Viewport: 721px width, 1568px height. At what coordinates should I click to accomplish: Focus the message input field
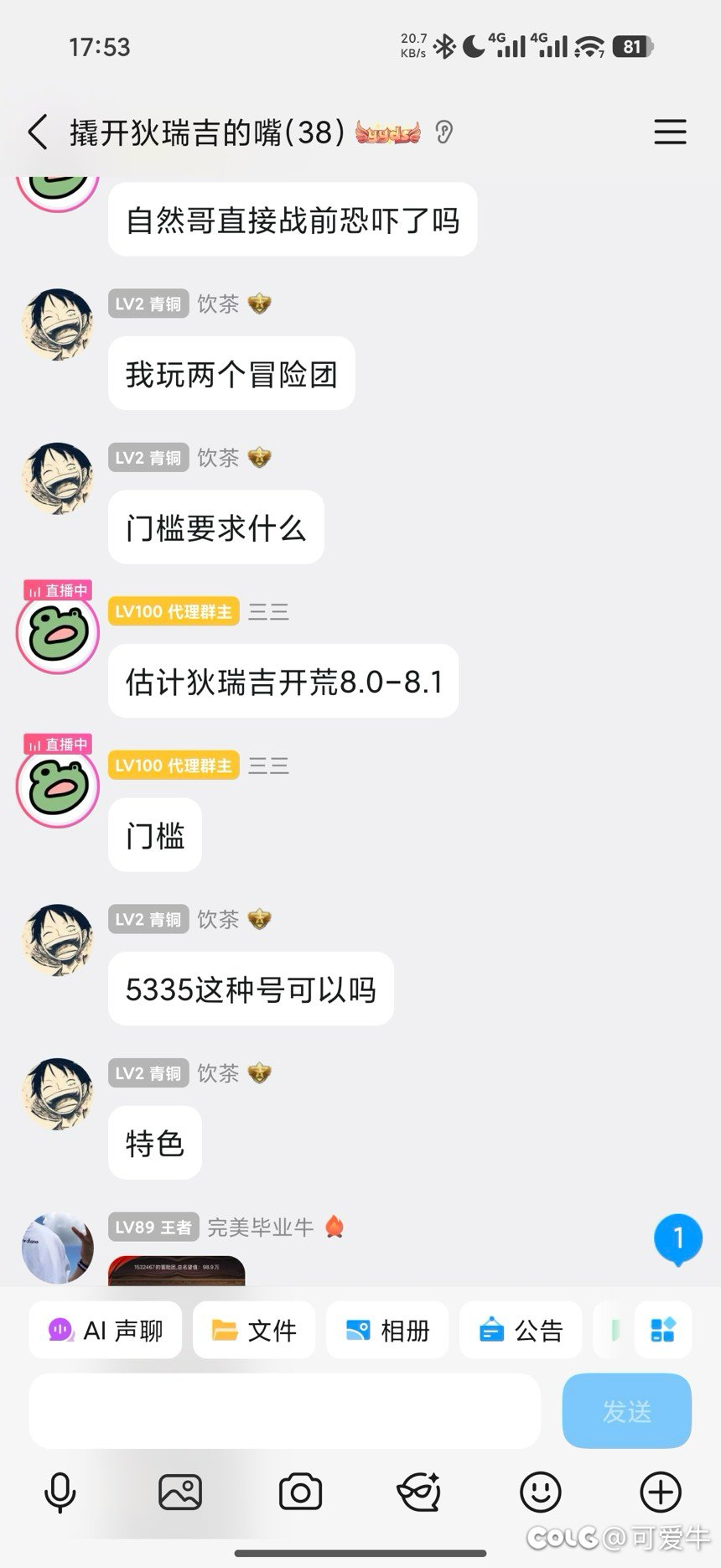tap(285, 1411)
